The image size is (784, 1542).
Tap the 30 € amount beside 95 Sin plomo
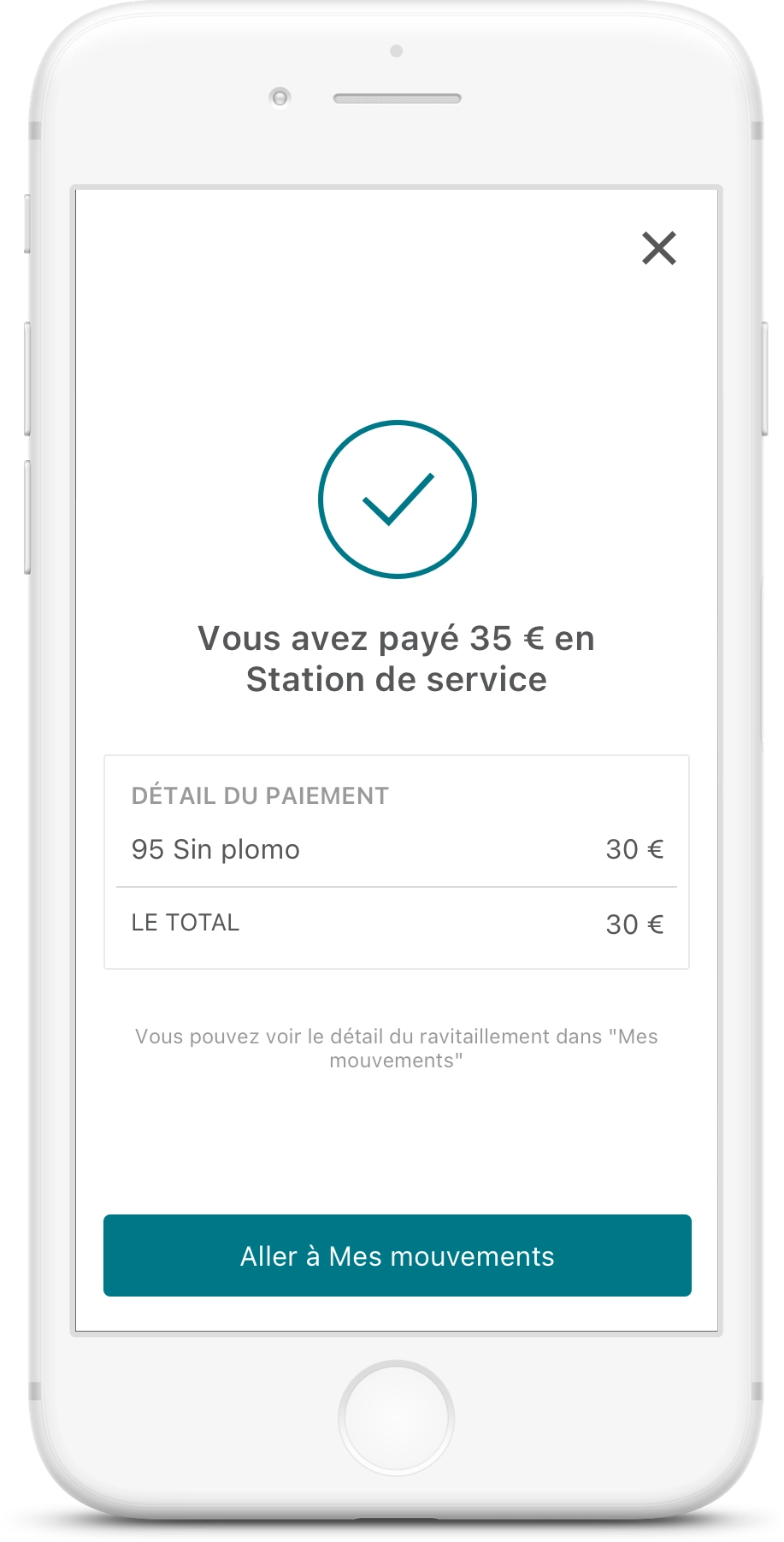click(x=635, y=848)
